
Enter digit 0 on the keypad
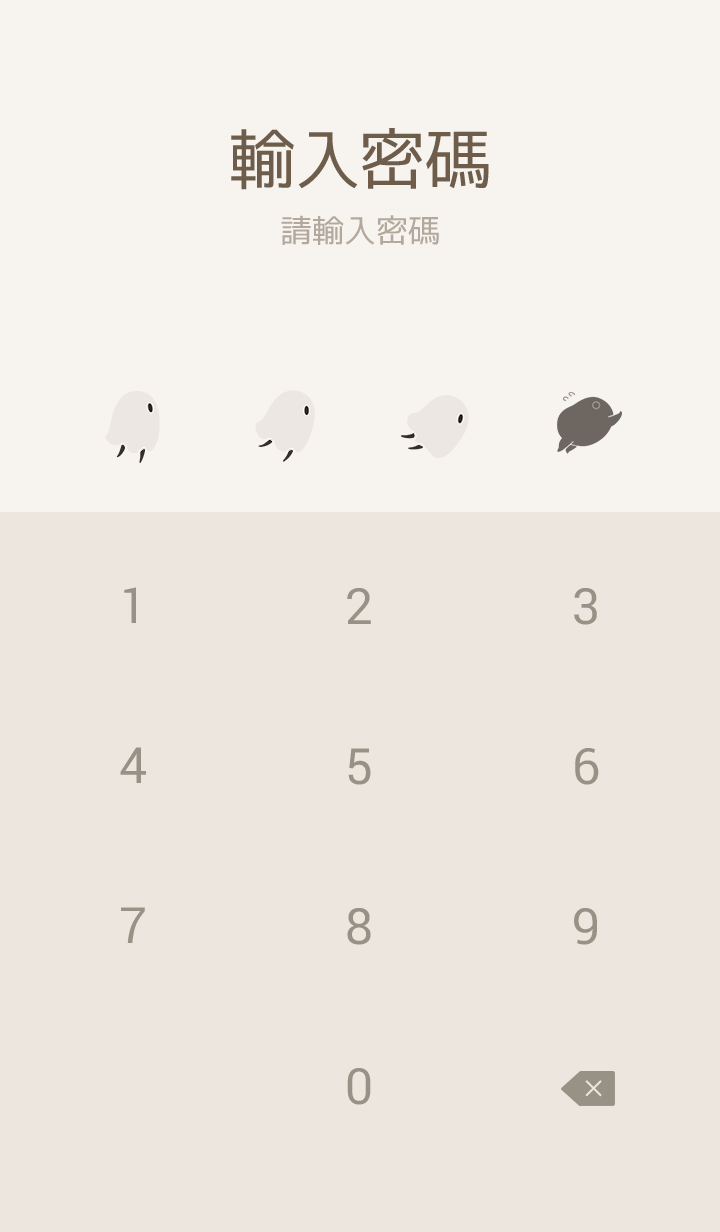[x=359, y=1087]
